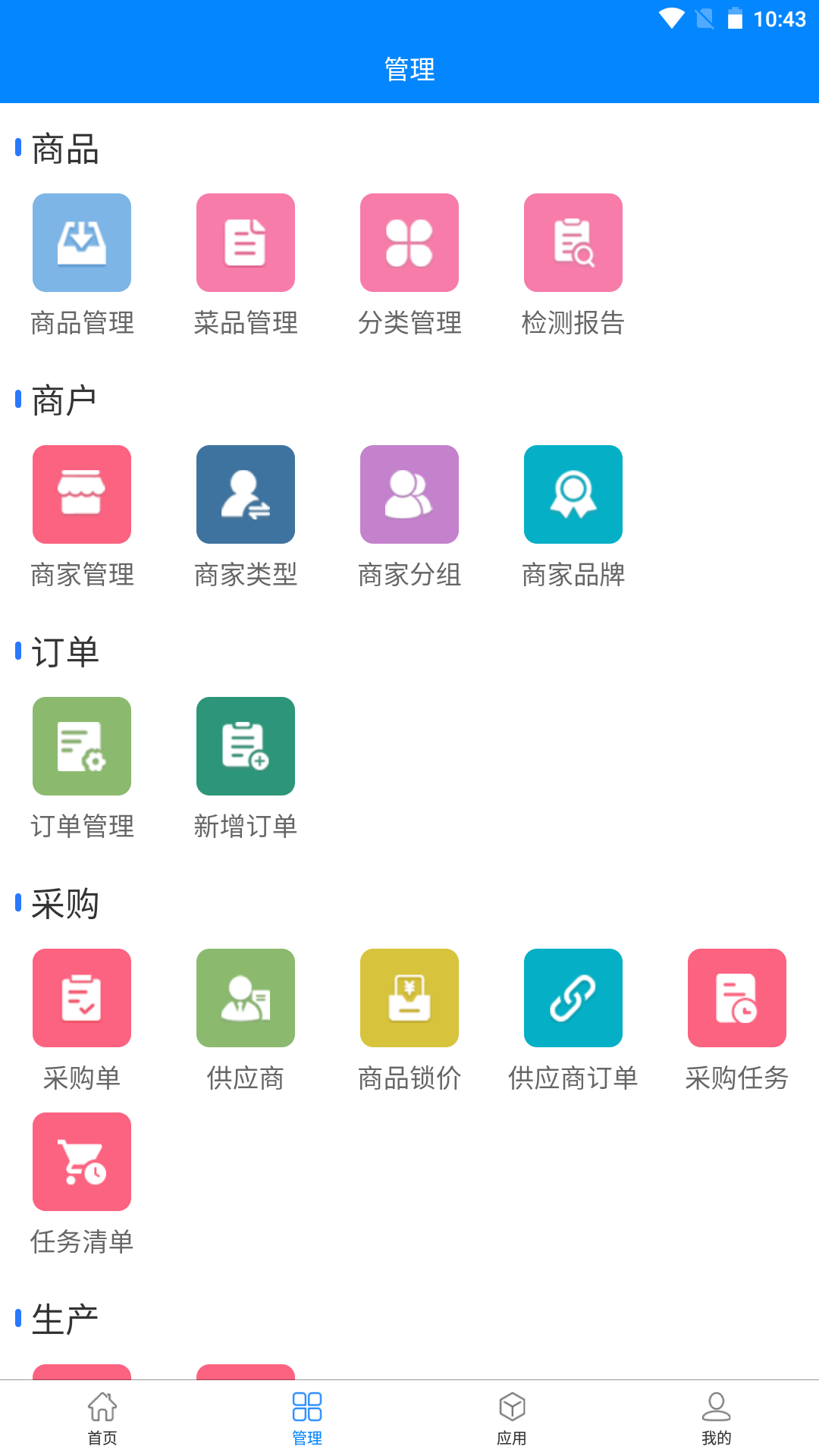Open 订单管理 (order management)
The width and height of the screenshot is (819, 1456).
coord(82,746)
